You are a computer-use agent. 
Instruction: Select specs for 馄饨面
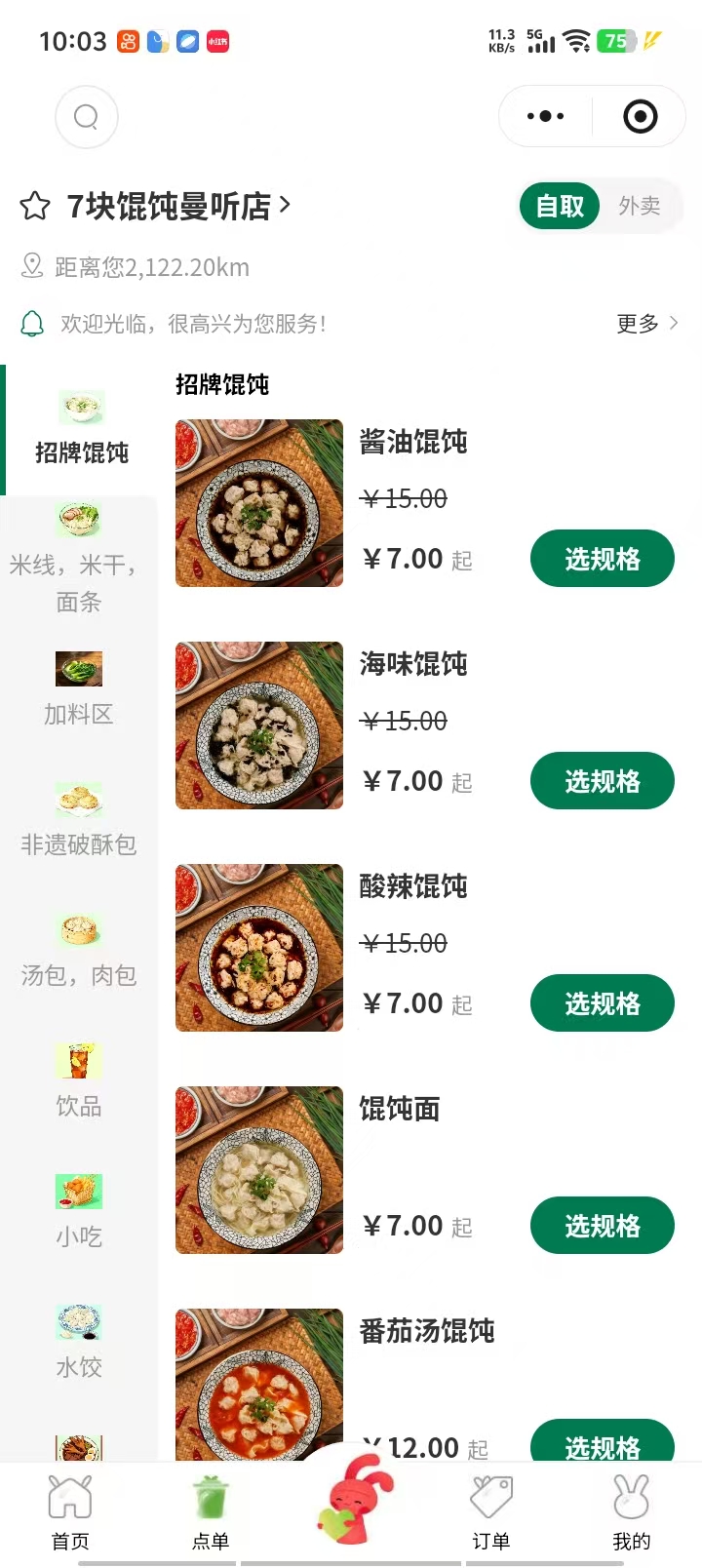click(x=602, y=1226)
